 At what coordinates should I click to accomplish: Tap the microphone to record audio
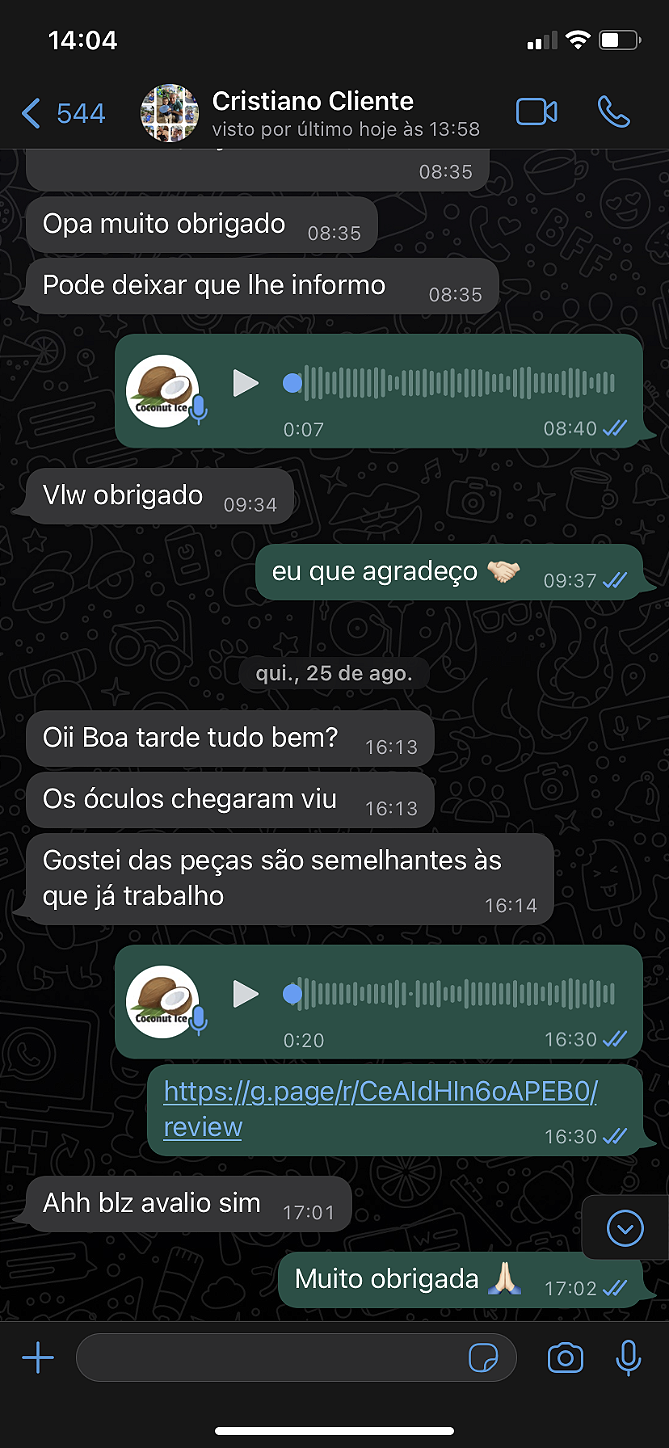[628, 1357]
